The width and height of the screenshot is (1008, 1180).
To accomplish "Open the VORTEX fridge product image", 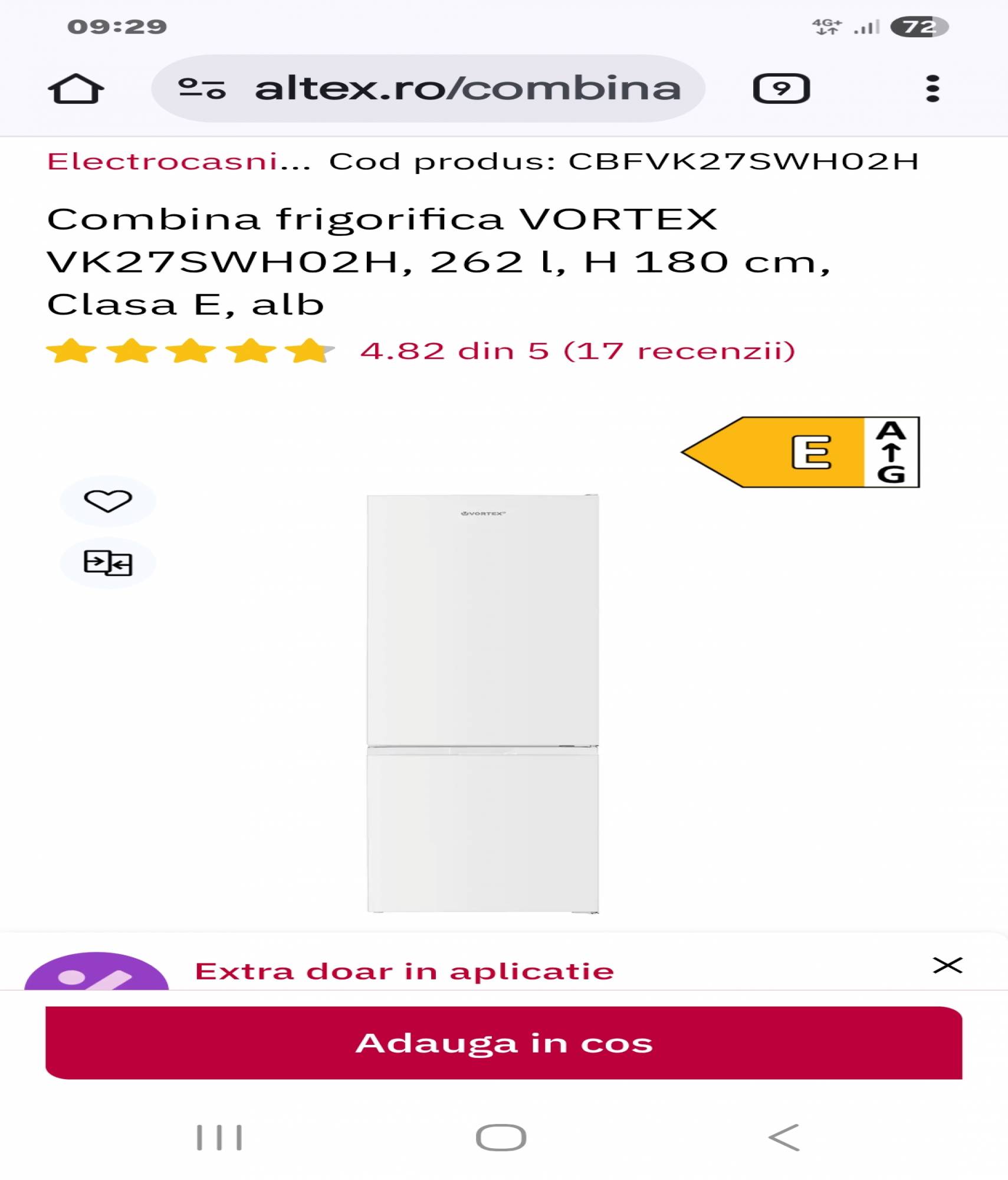I will pos(482,703).
